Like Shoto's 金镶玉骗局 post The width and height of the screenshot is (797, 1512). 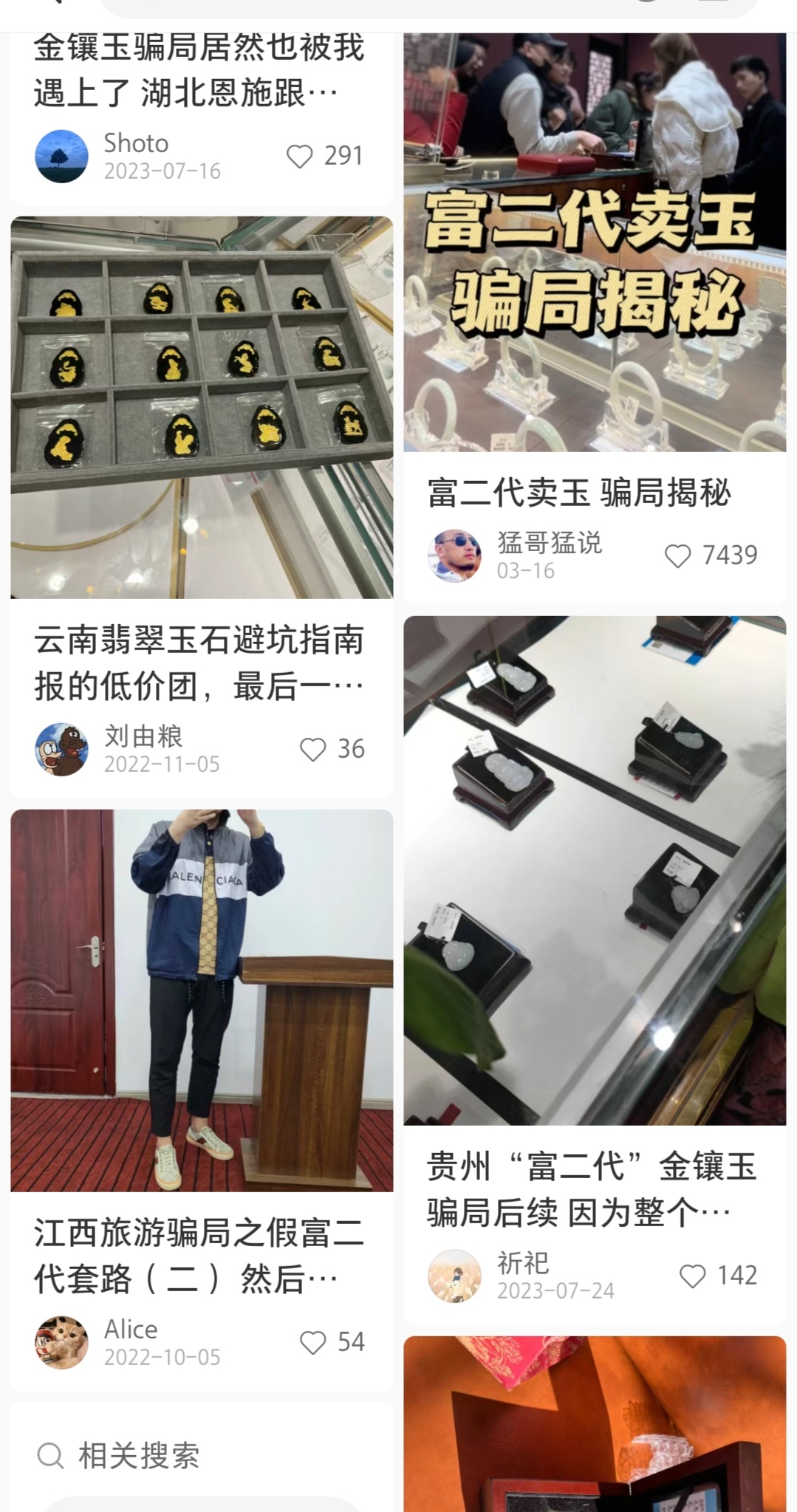click(x=299, y=157)
